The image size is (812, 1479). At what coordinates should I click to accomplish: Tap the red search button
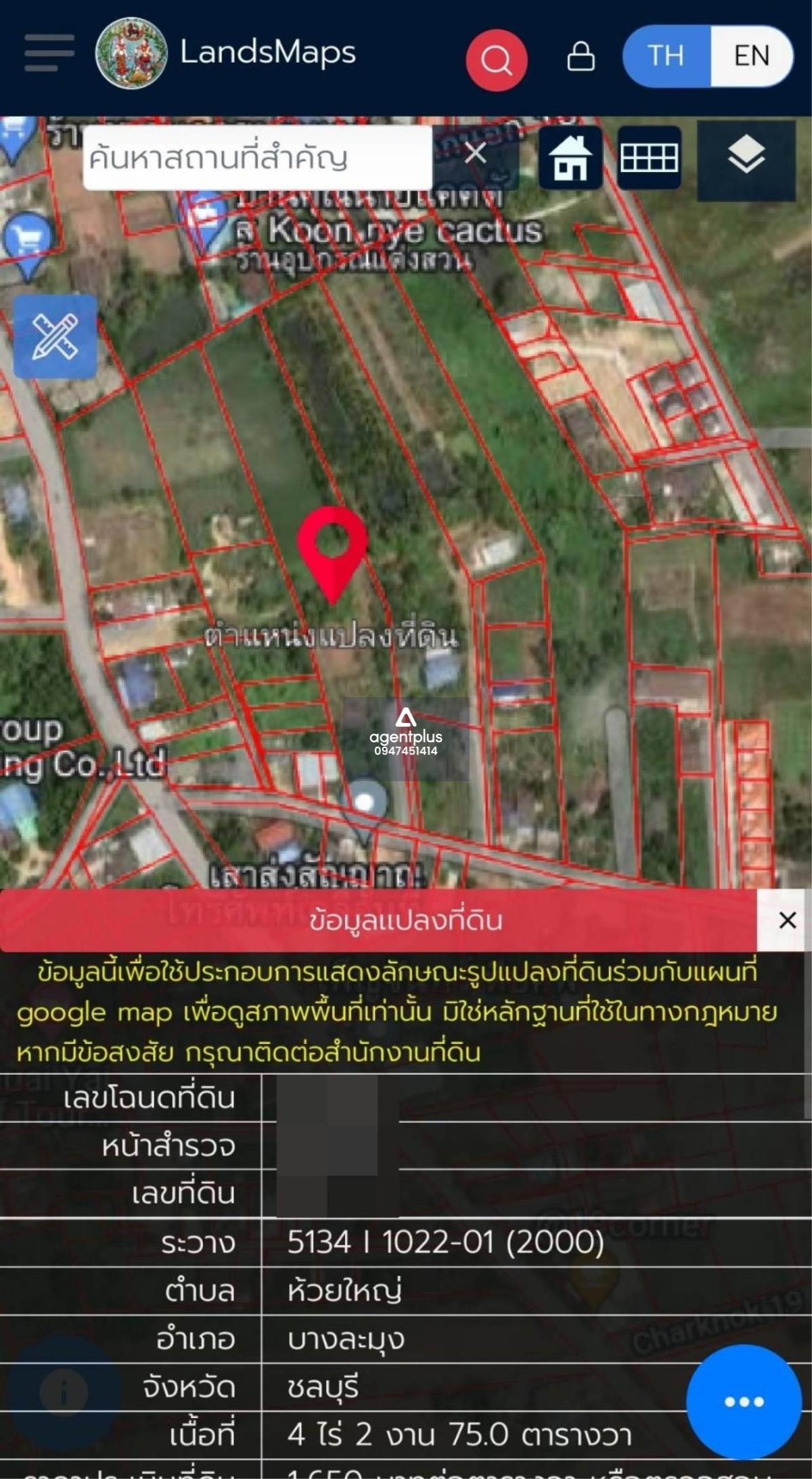[496, 60]
